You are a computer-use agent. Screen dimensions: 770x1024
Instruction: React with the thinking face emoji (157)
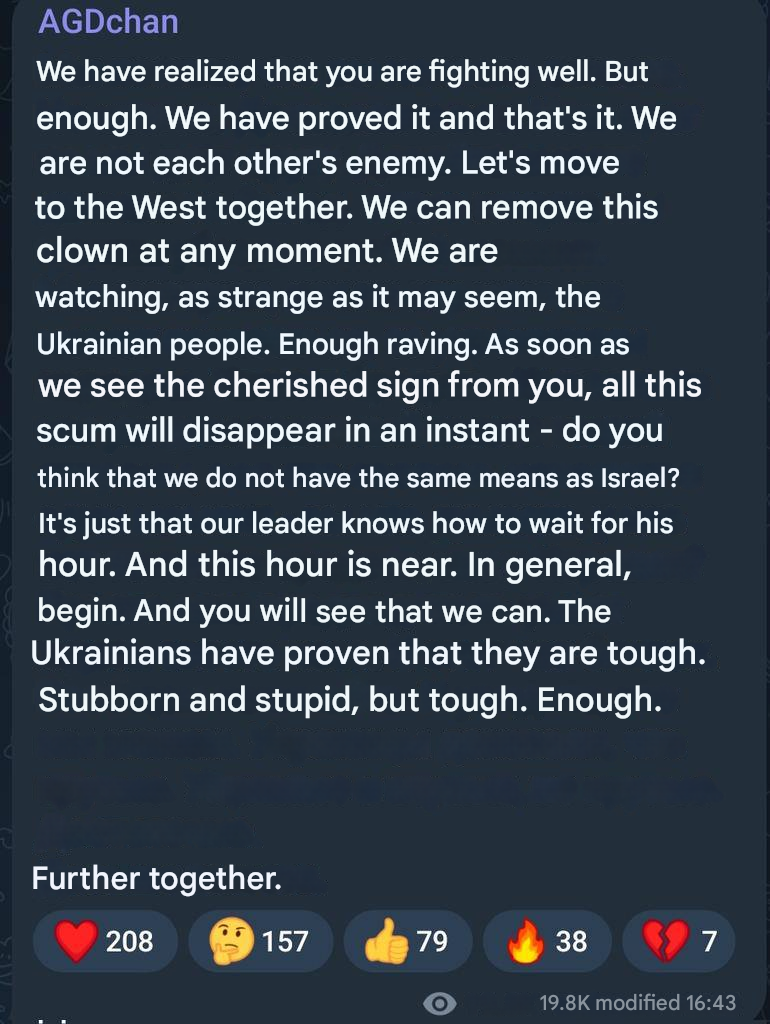tap(260, 941)
